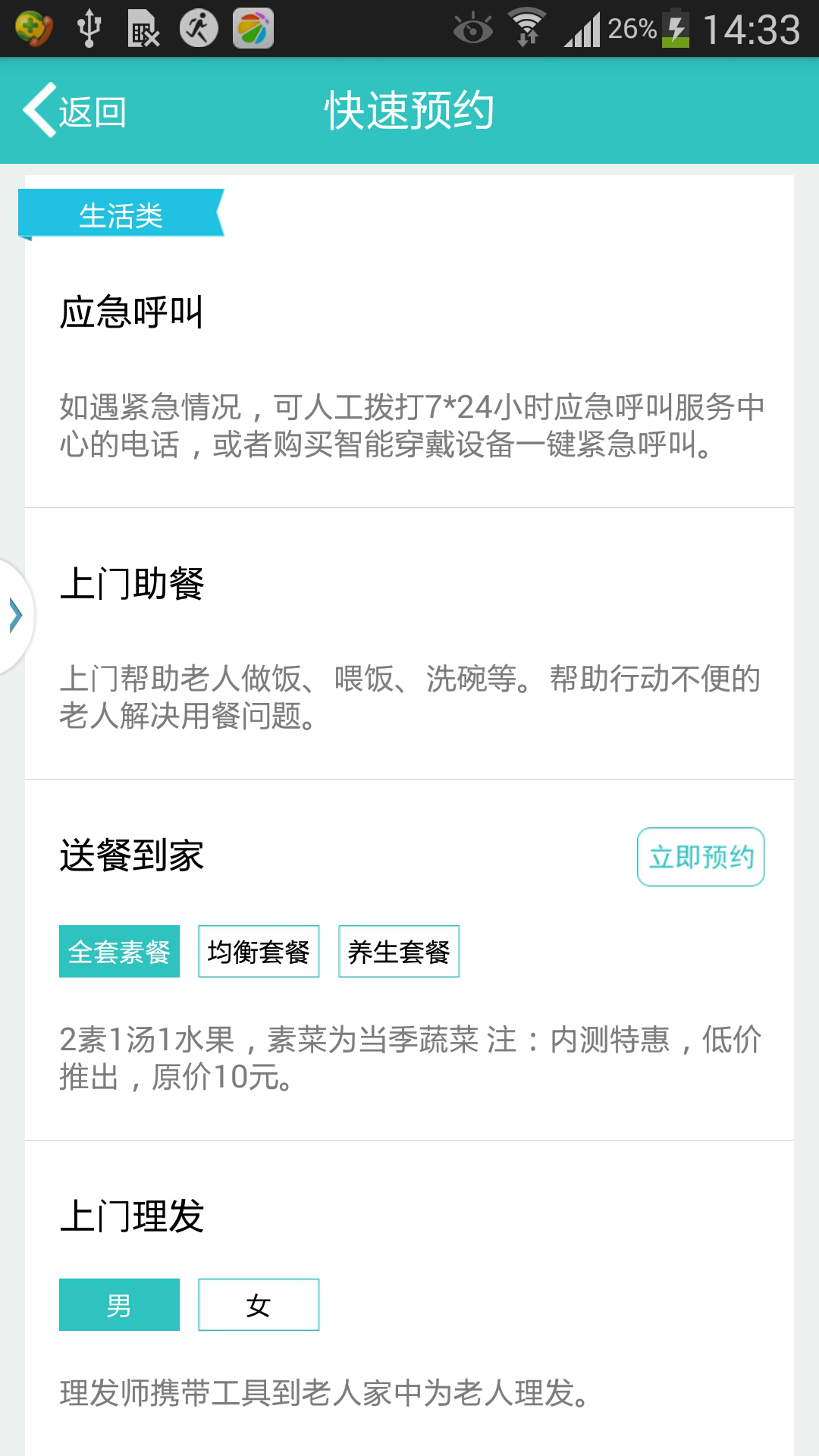819x1456 pixels.
Task: Pick the 养生套餐 meal option
Action: pos(398,952)
